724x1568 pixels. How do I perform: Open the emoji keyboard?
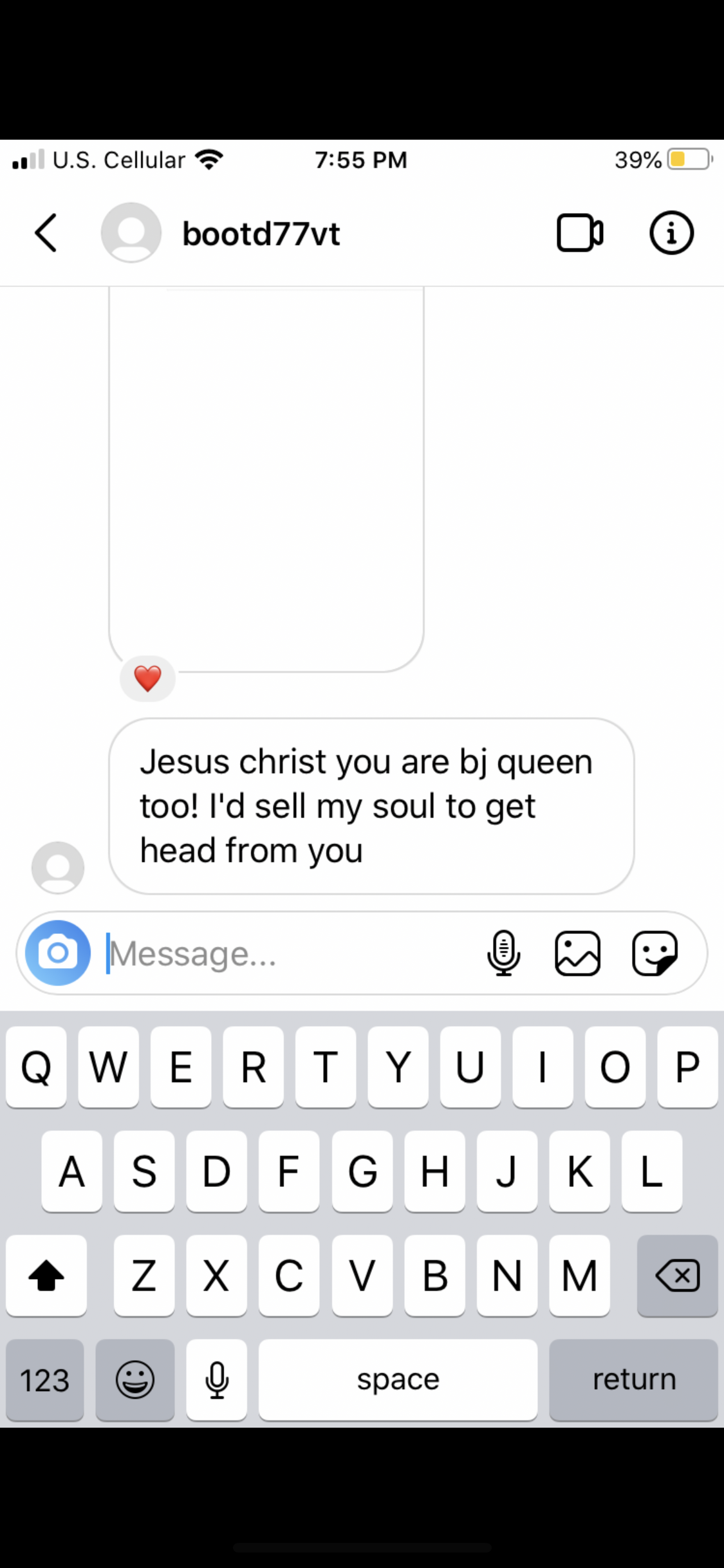click(x=135, y=1380)
